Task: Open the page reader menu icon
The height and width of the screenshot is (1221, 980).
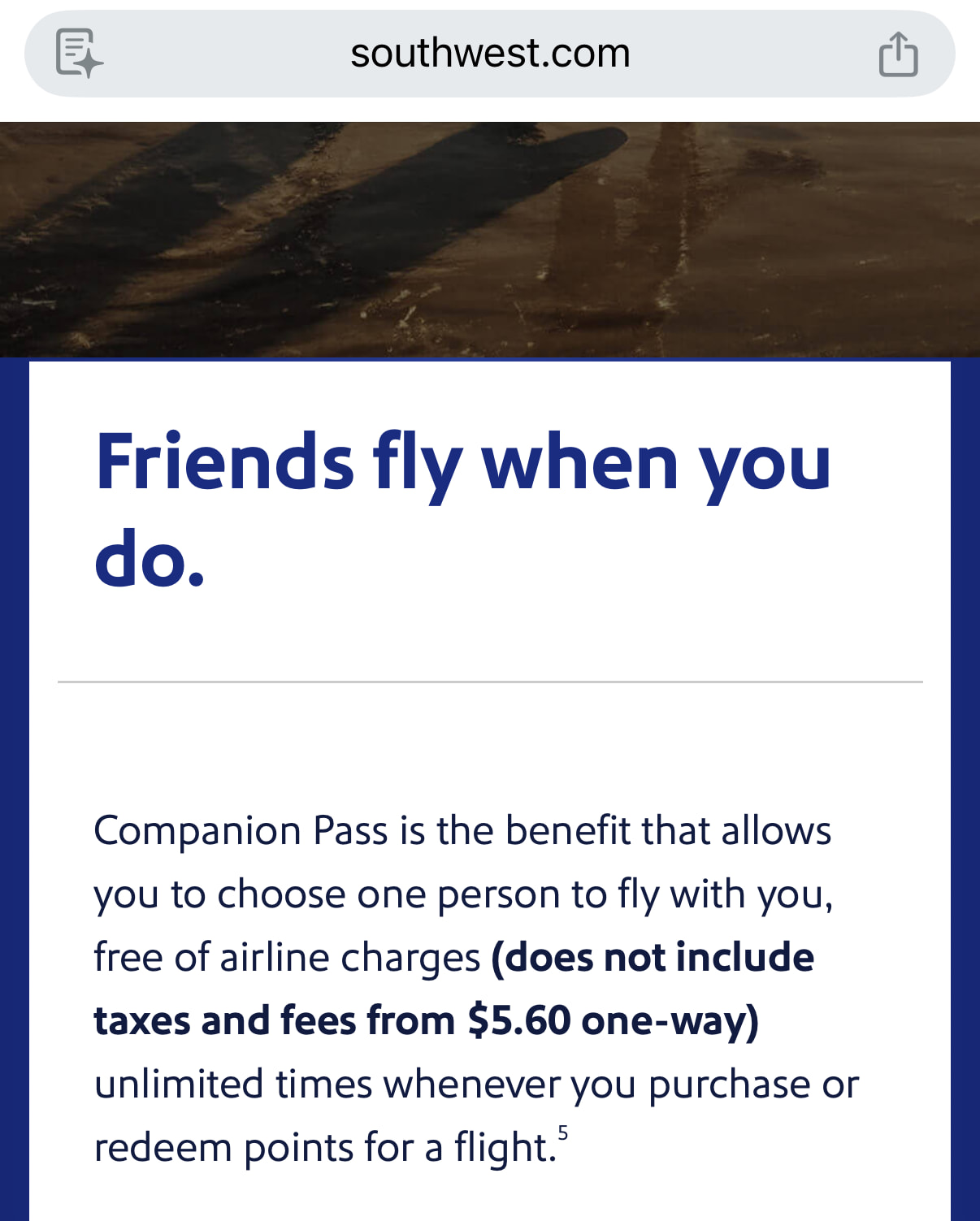Action: click(79, 54)
